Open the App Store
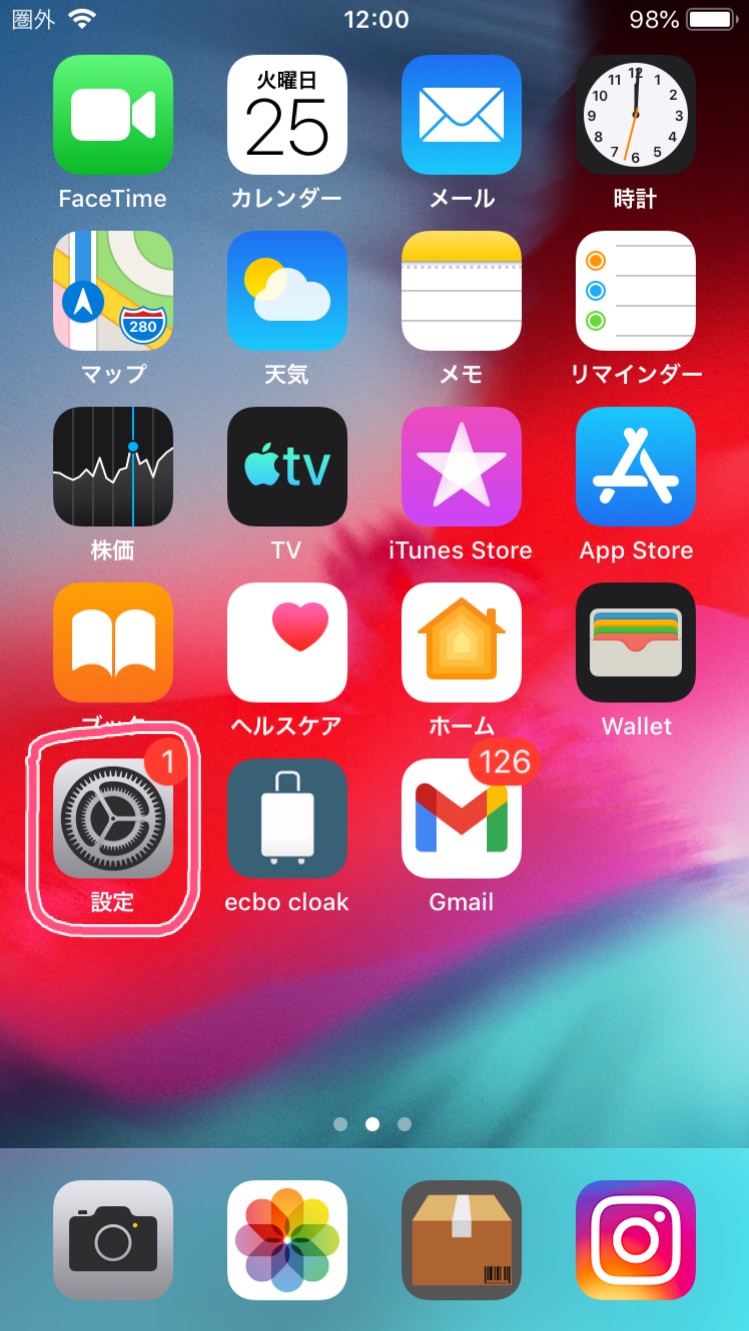 pyautogui.click(x=635, y=467)
